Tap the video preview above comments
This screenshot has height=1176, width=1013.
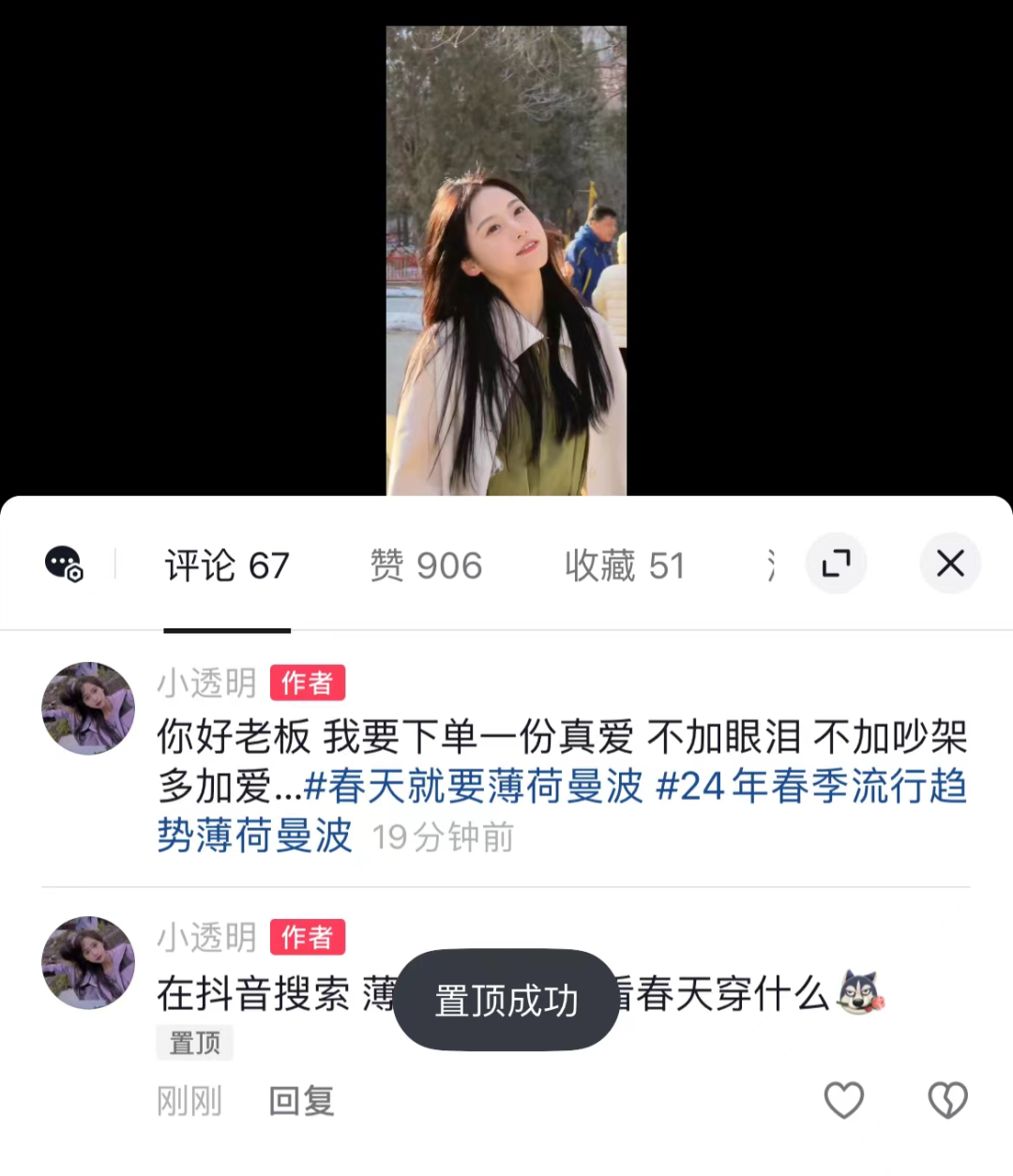(x=506, y=261)
